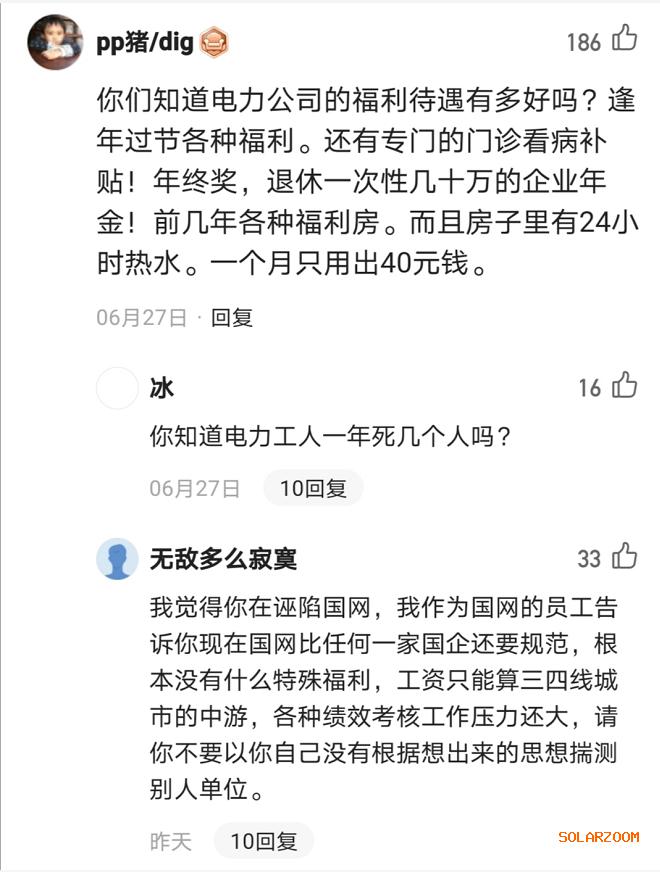Image resolution: width=660 pixels, height=872 pixels.
Task: Like the comment by 无敌多么寂寞
Action: pyautogui.click(x=624, y=556)
